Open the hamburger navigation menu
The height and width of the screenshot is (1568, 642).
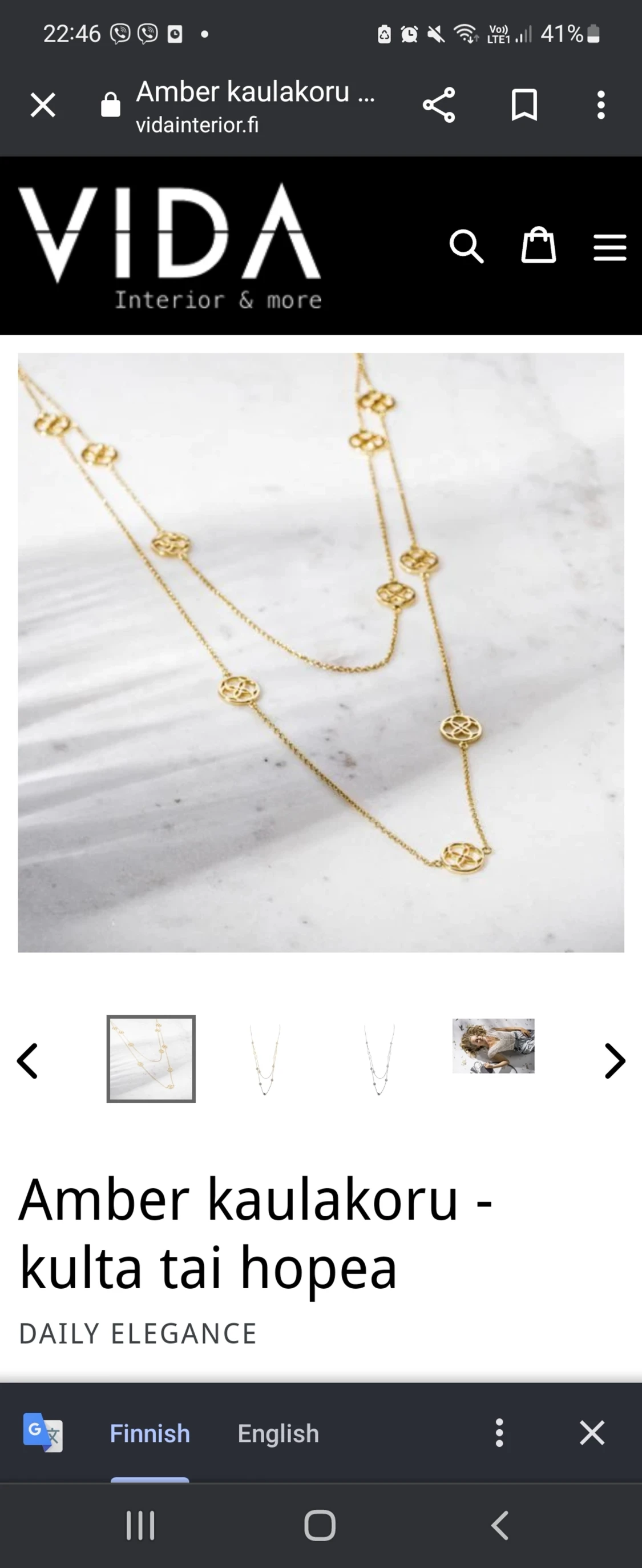609,247
